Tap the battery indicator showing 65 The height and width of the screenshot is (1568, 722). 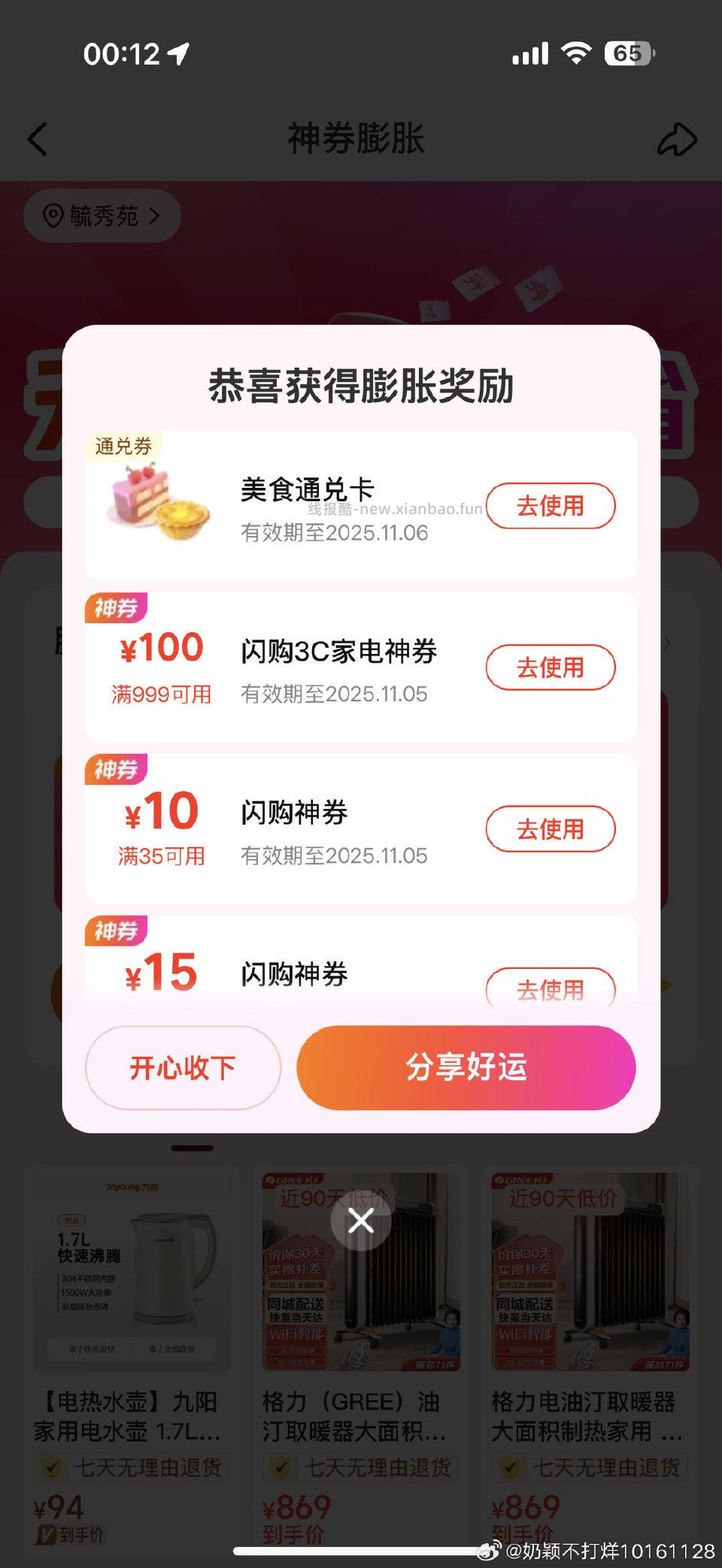coord(629,53)
